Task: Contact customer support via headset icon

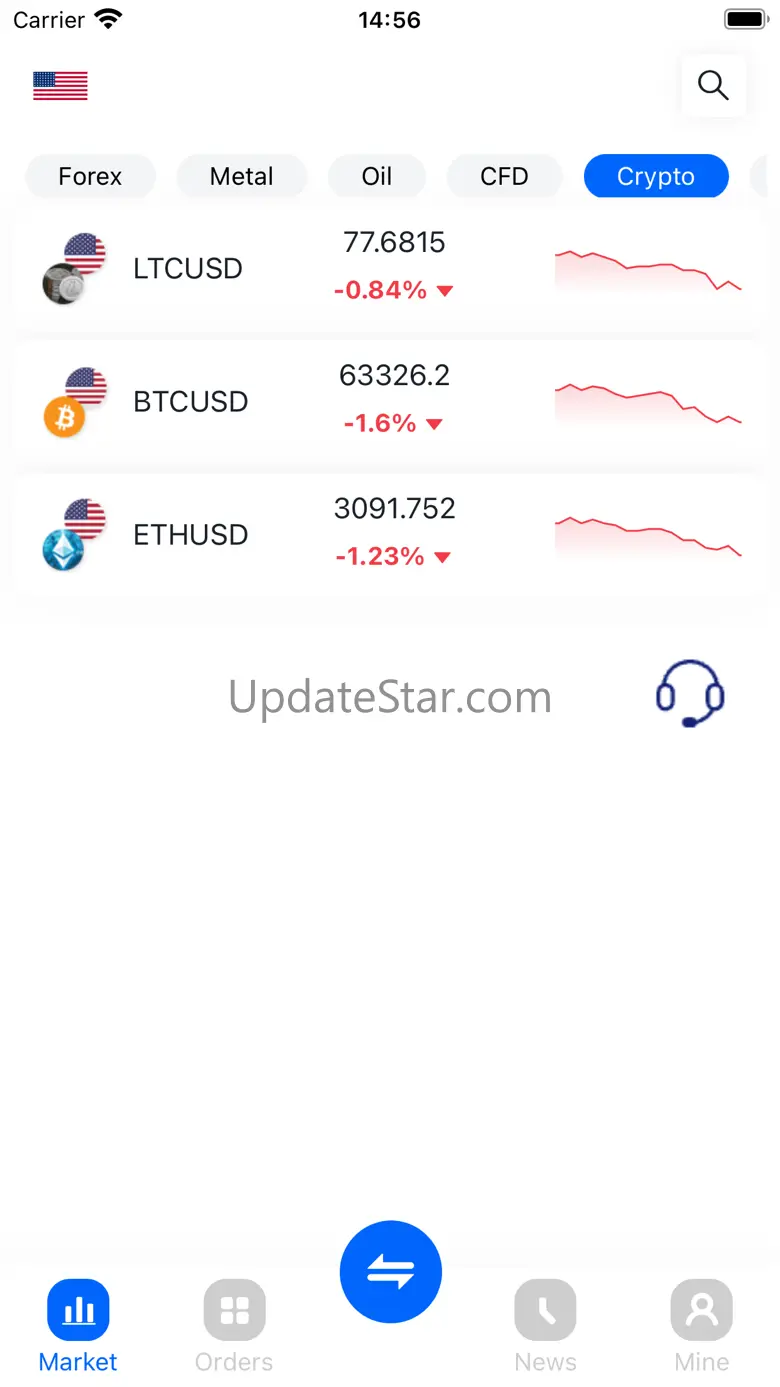Action: pyautogui.click(x=690, y=693)
